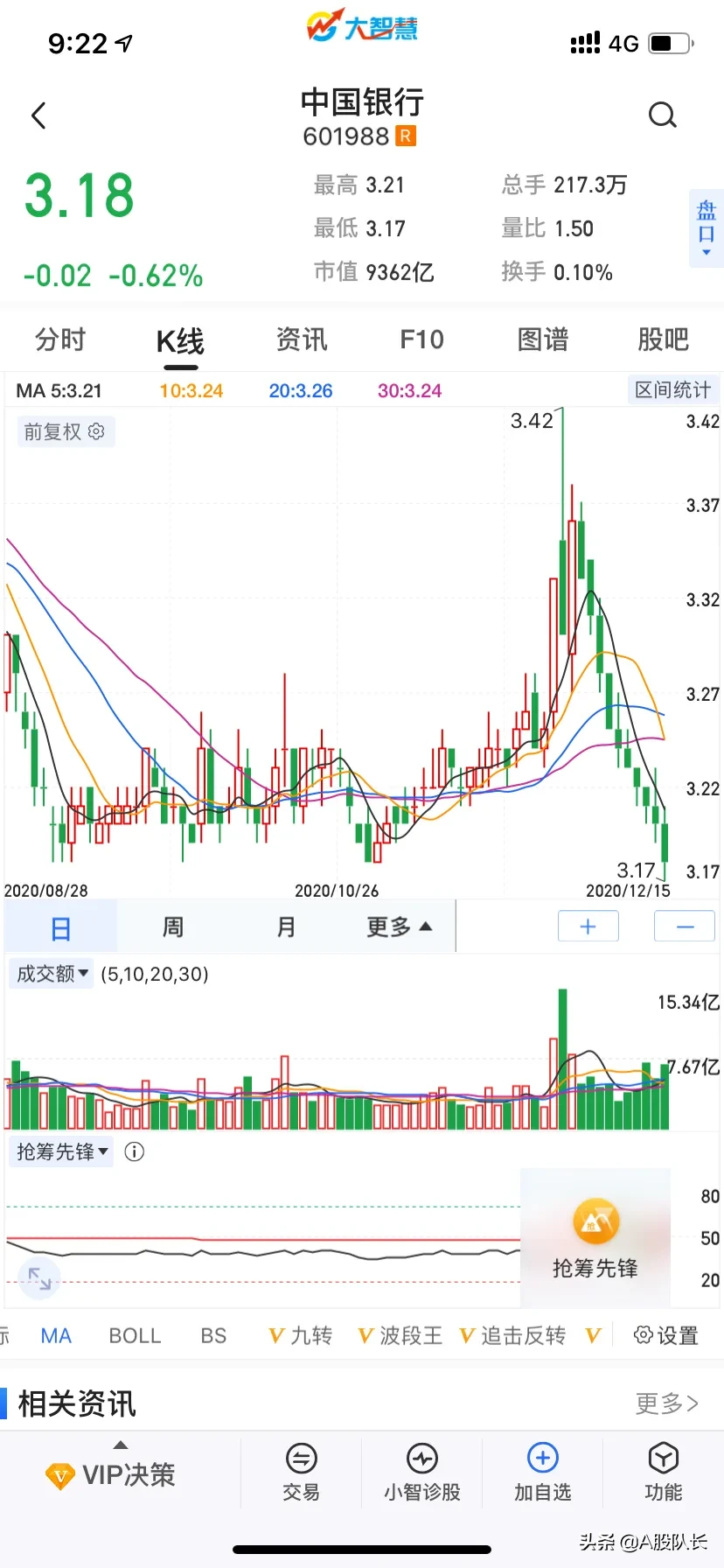Viewport: 724px width, 1568px height.
Task: Open 前复权 adjustment settings
Action: coord(65,431)
